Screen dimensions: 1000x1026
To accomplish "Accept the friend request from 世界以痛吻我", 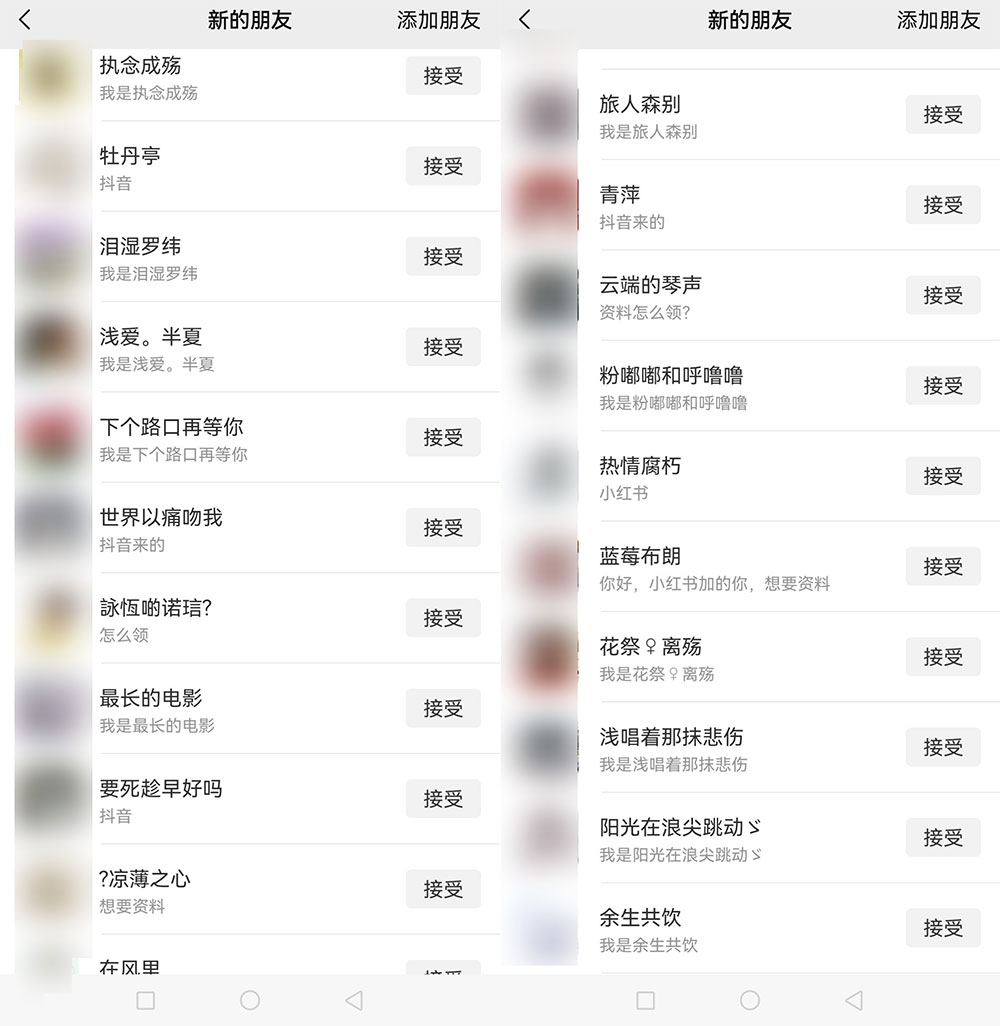I will pyautogui.click(x=443, y=527).
